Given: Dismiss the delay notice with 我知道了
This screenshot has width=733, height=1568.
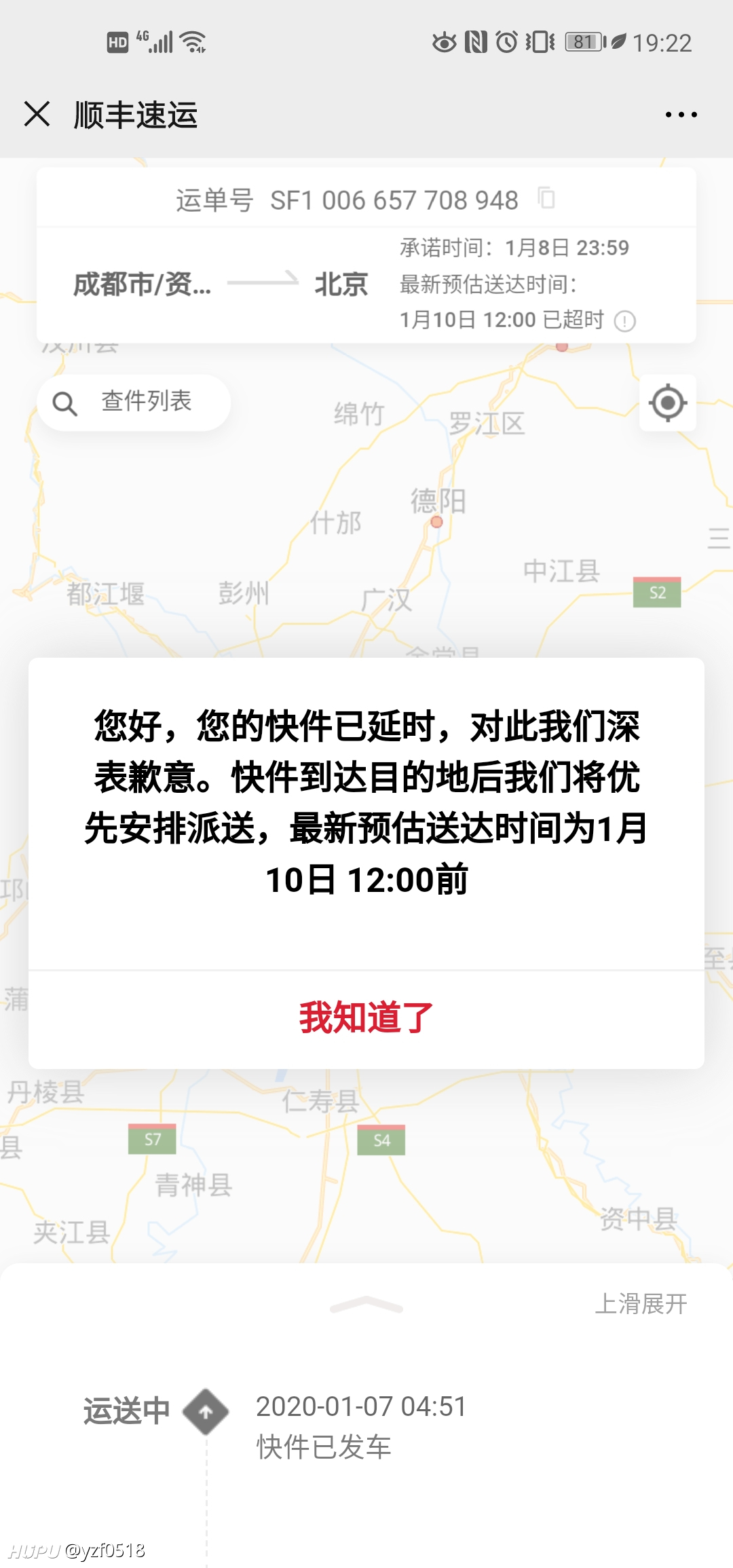Looking at the screenshot, I should (366, 1018).
